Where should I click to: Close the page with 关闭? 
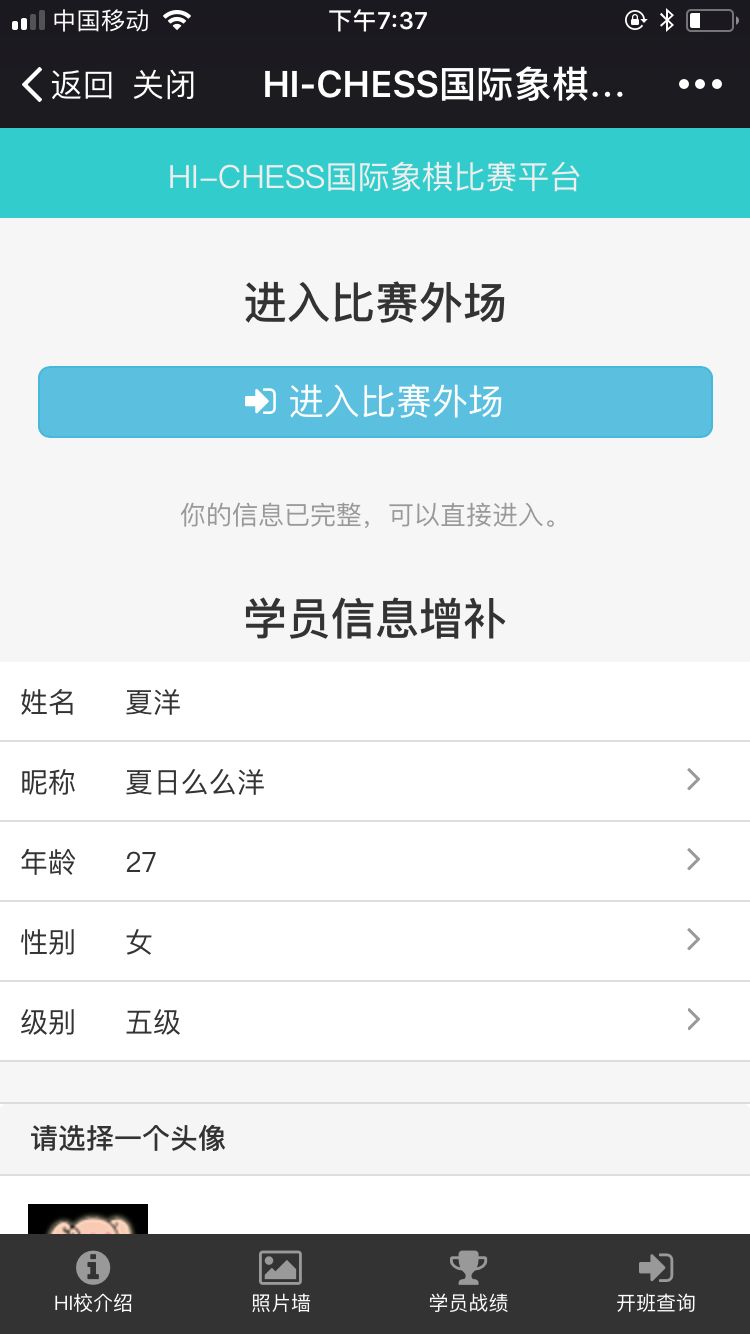point(163,85)
